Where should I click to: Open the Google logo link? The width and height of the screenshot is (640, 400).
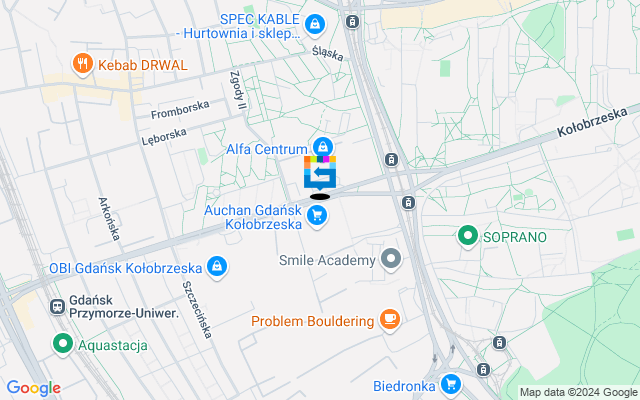(x=33, y=388)
